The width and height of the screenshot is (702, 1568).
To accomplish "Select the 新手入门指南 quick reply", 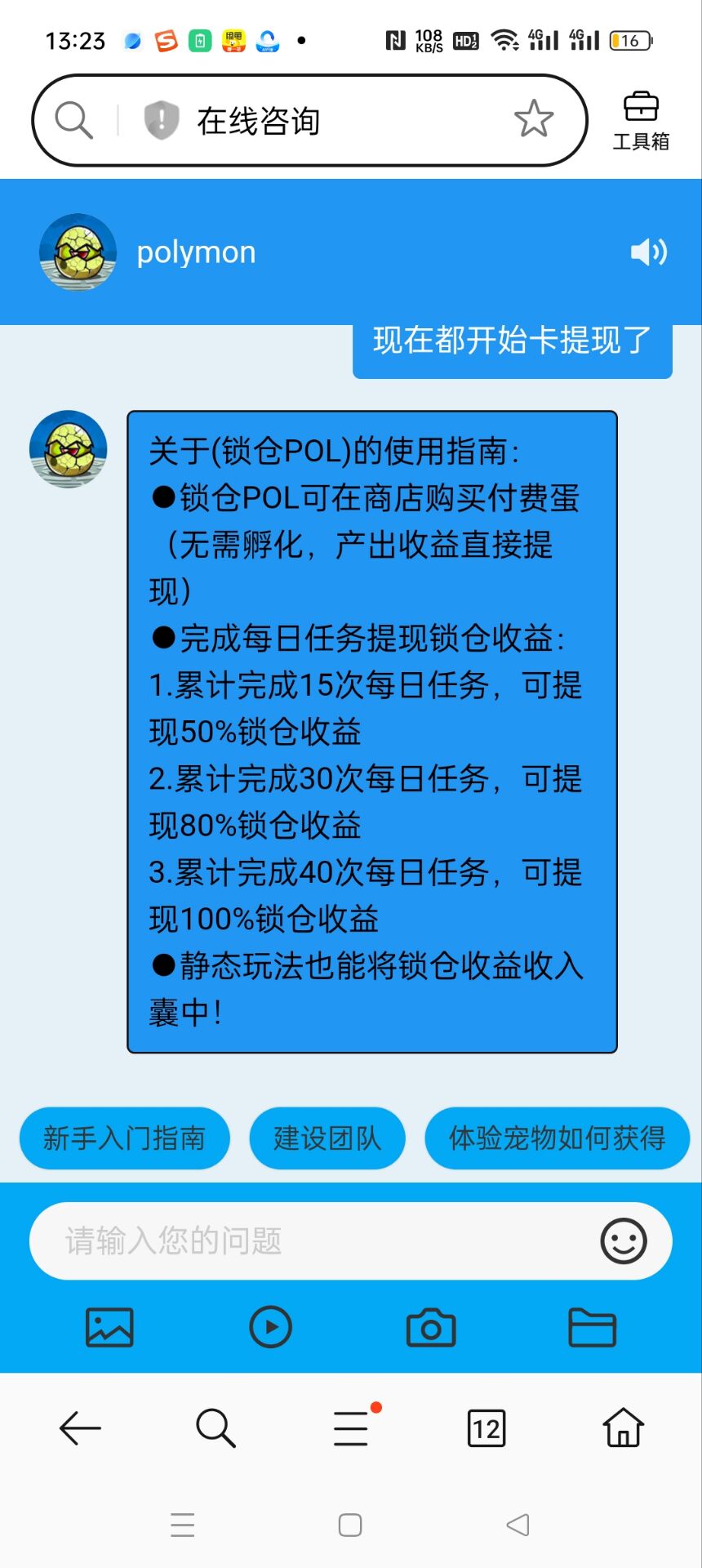I will click(x=125, y=1138).
